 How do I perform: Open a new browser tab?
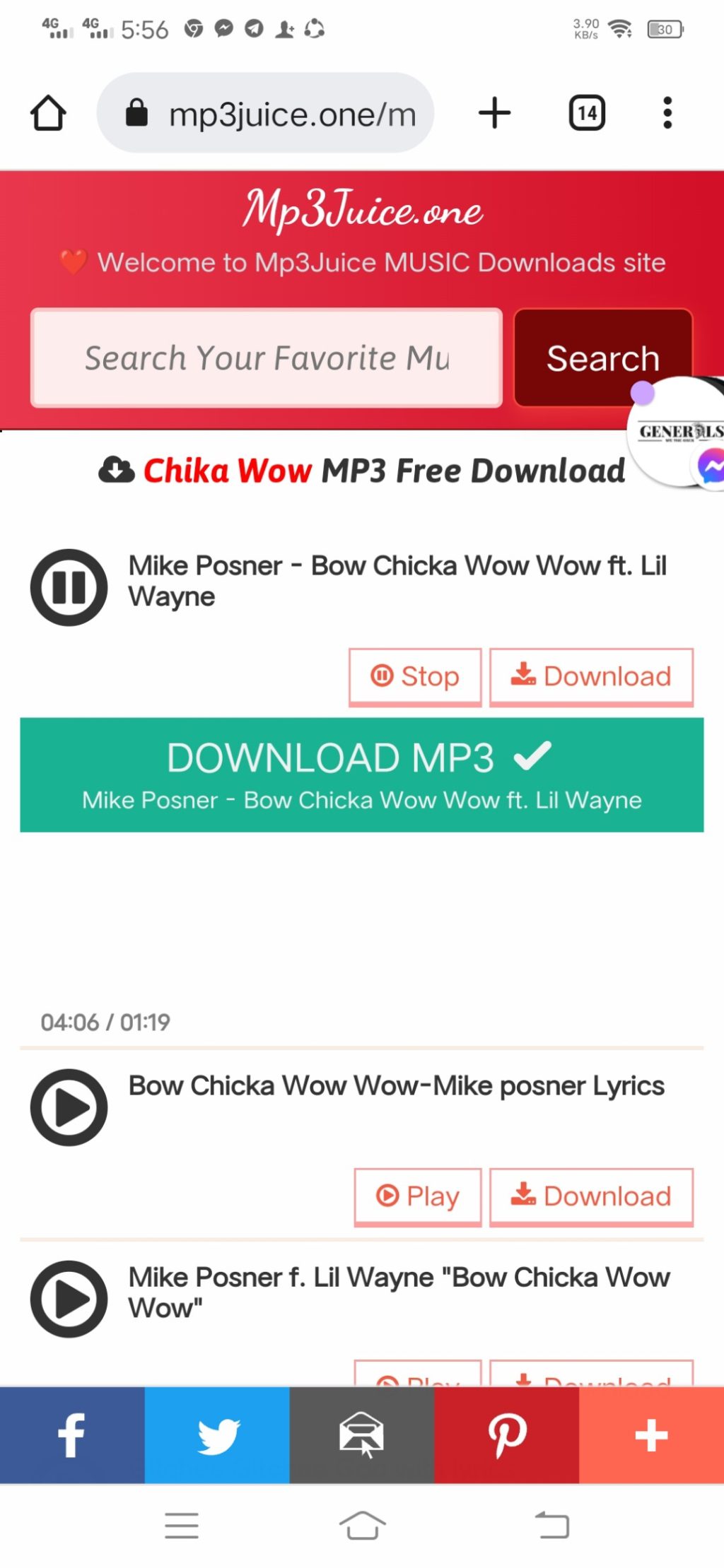(494, 113)
